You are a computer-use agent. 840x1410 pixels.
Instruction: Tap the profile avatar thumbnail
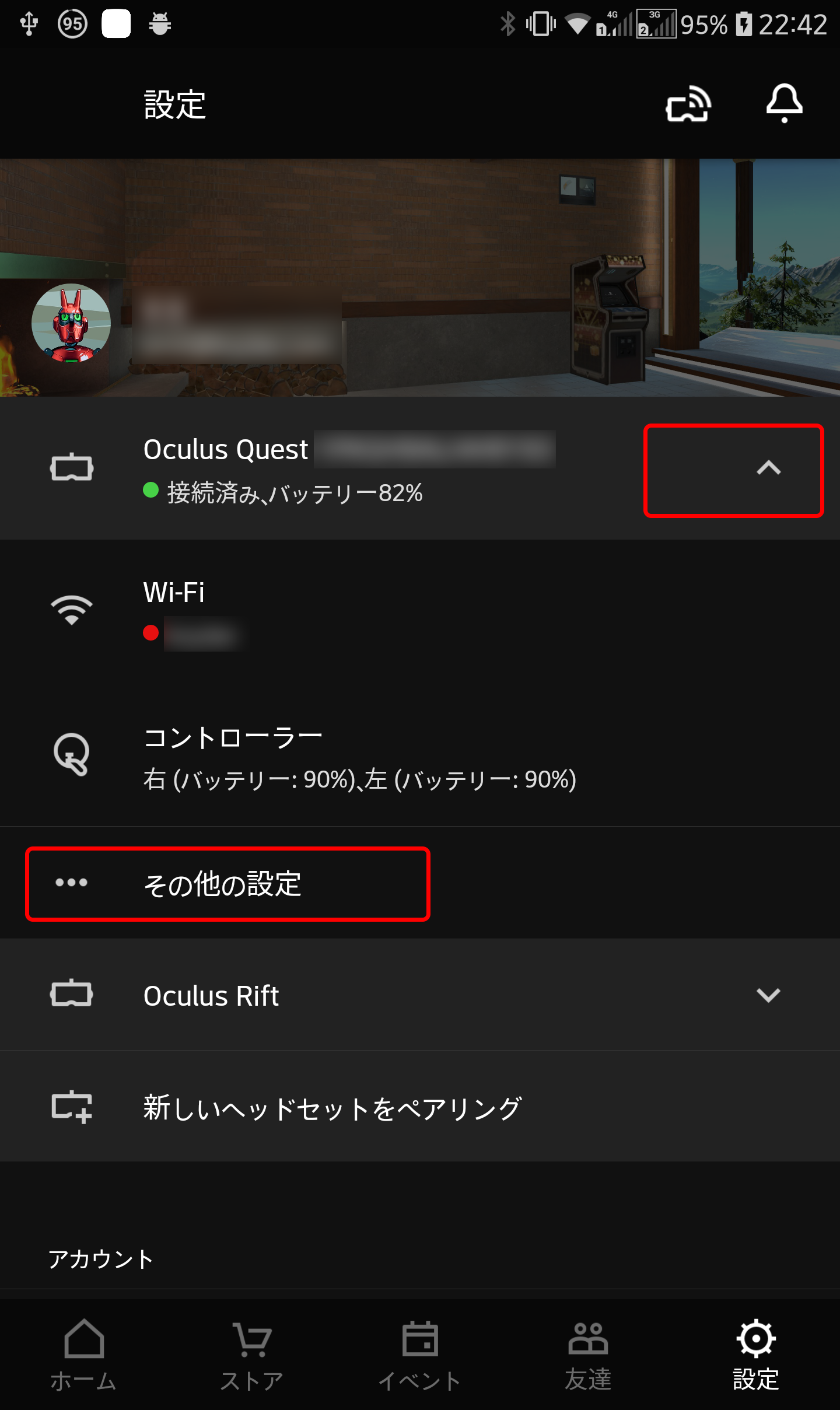[71, 321]
